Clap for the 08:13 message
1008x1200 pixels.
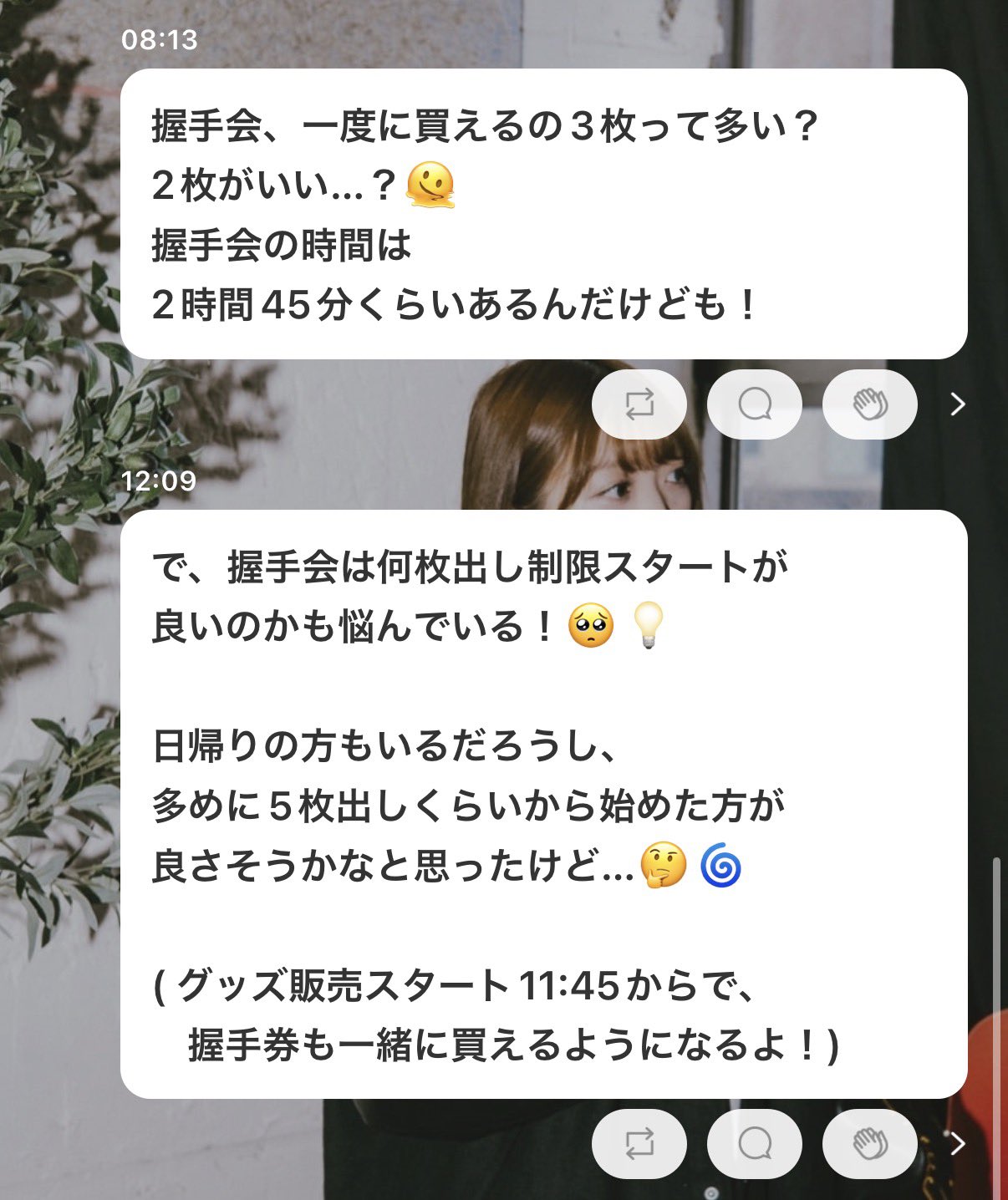870,405
